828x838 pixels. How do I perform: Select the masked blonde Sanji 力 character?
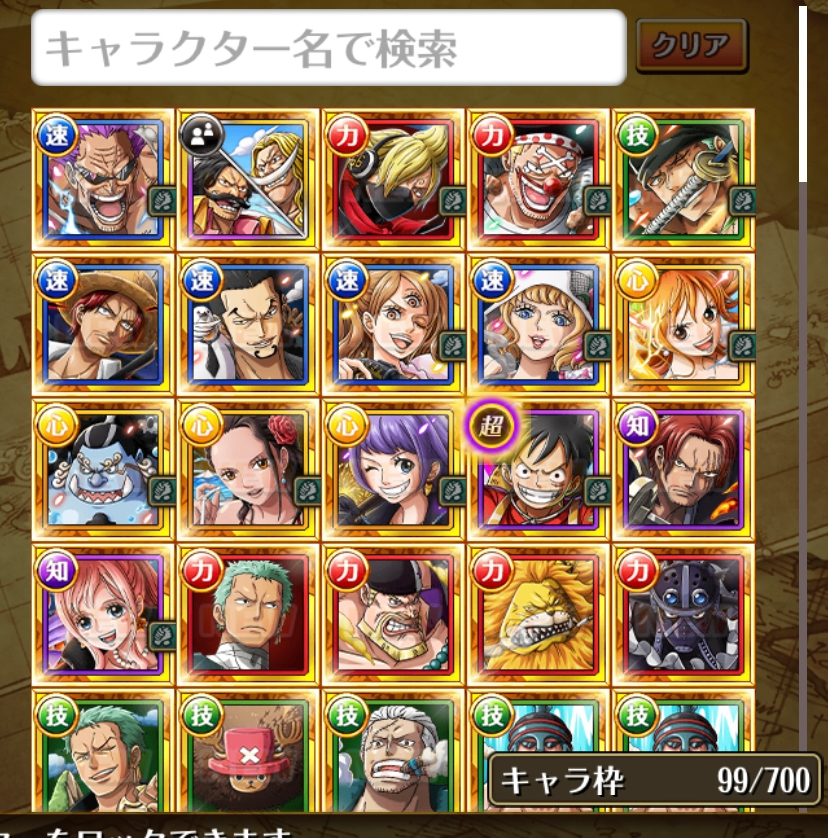[x=393, y=179]
